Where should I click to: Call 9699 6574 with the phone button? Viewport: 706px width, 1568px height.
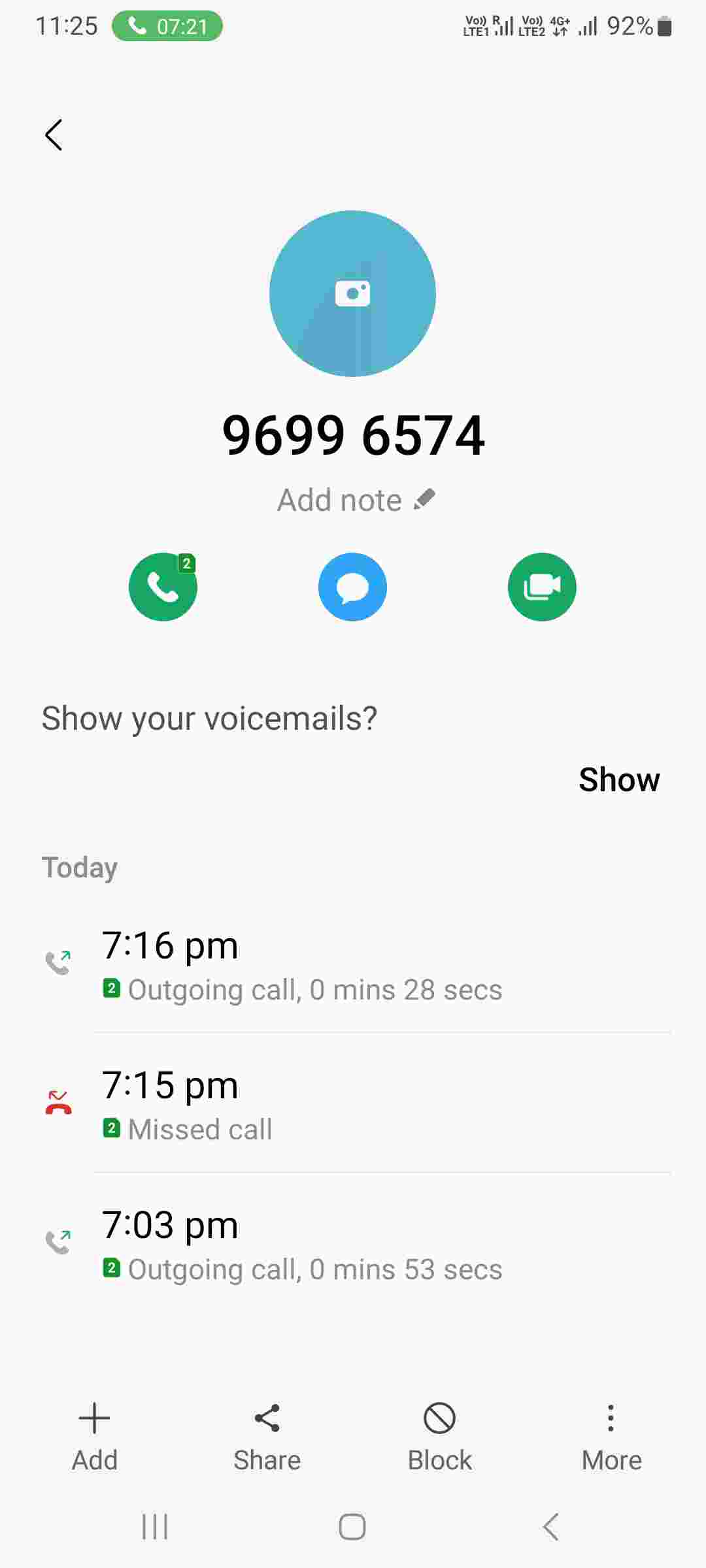(163, 587)
